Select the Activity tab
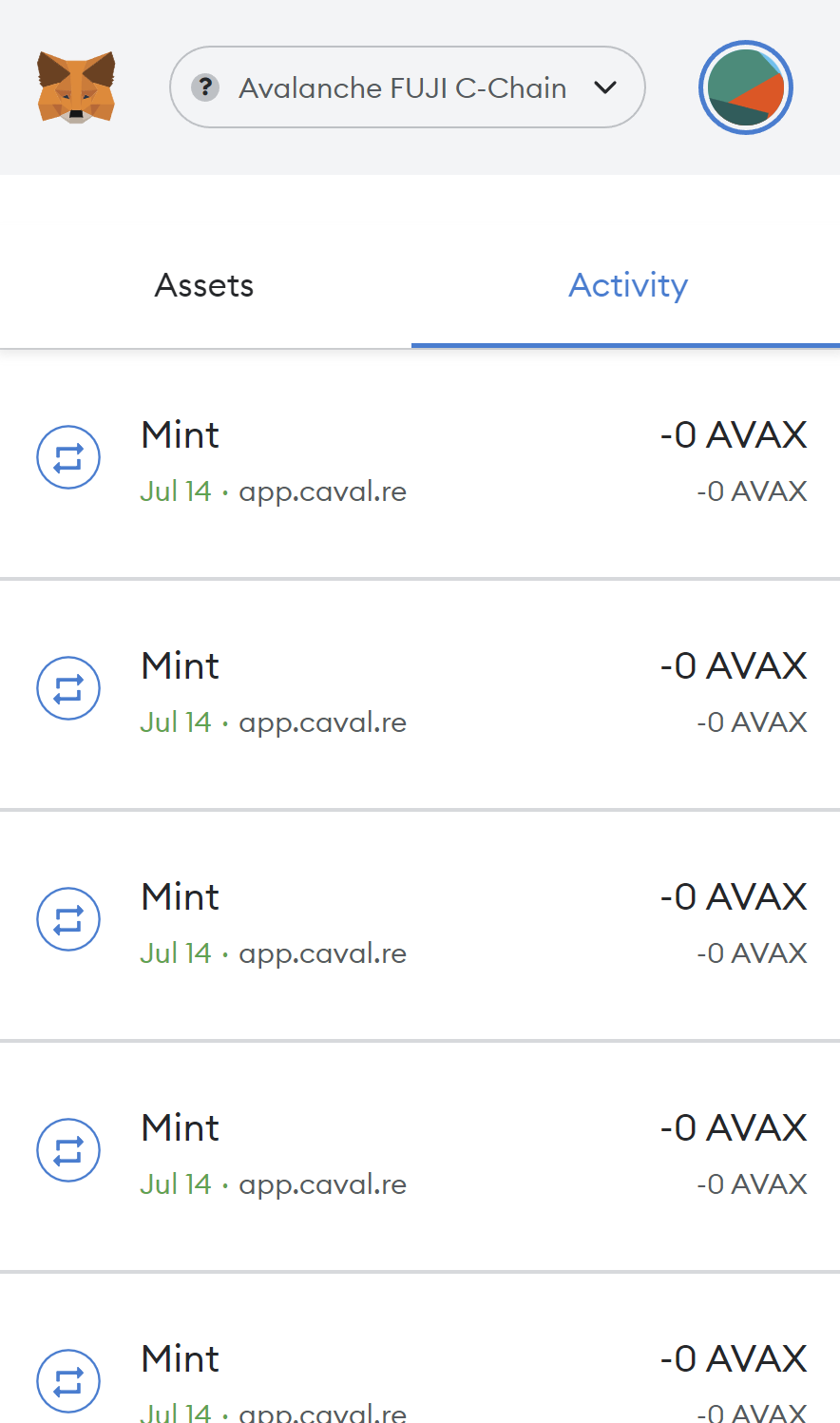Image resolution: width=840 pixels, height=1423 pixels. (x=627, y=285)
